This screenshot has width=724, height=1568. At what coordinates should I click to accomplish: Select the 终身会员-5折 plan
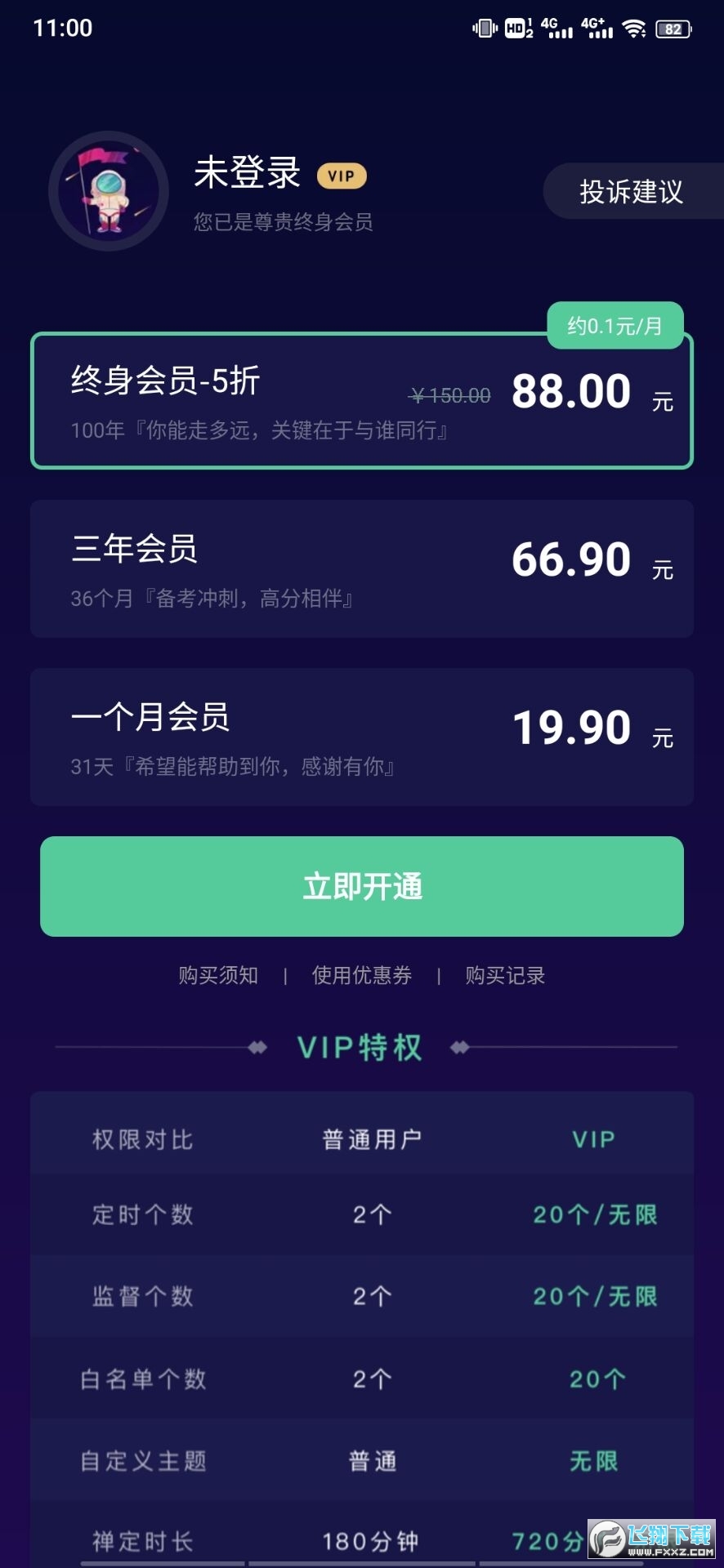click(x=361, y=401)
